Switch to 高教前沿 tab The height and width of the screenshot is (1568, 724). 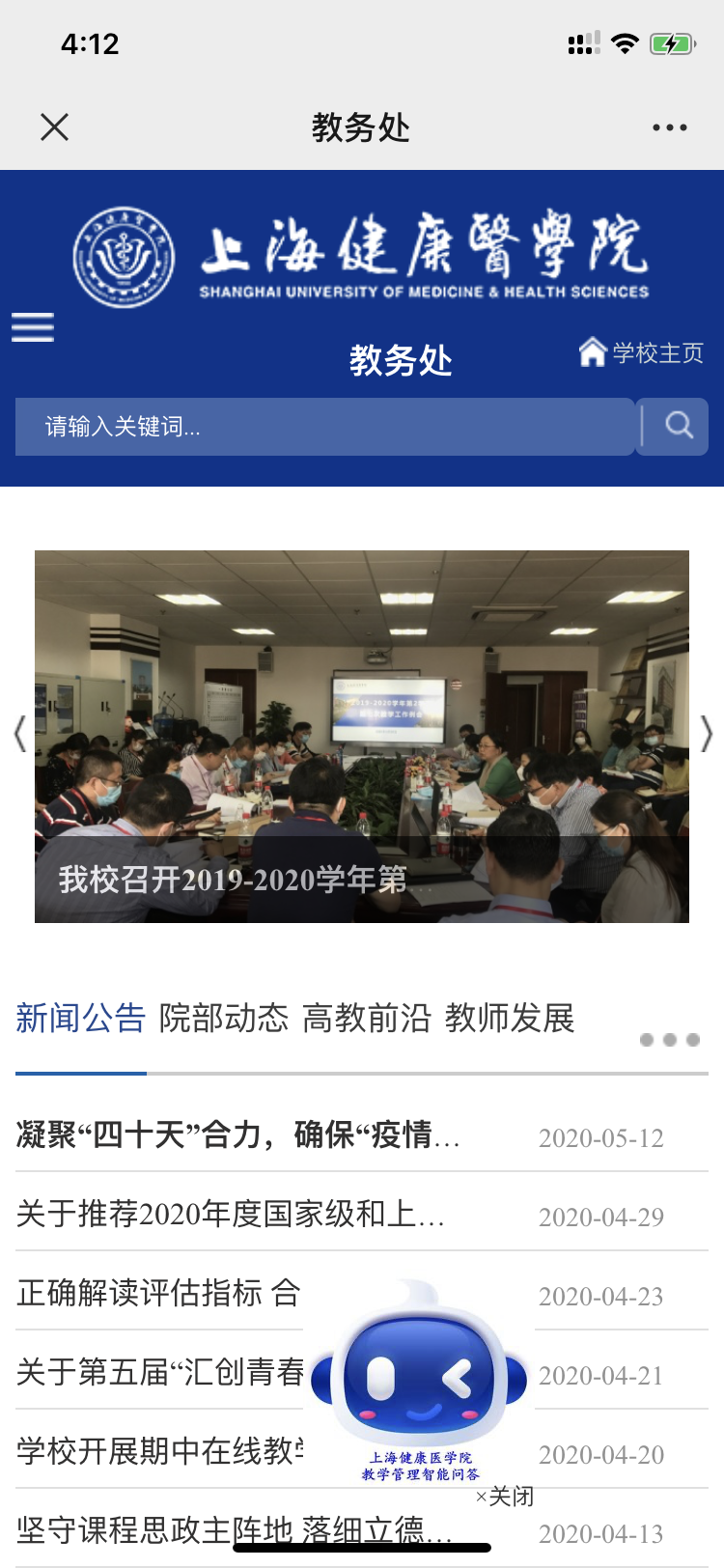(x=367, y=1019)
